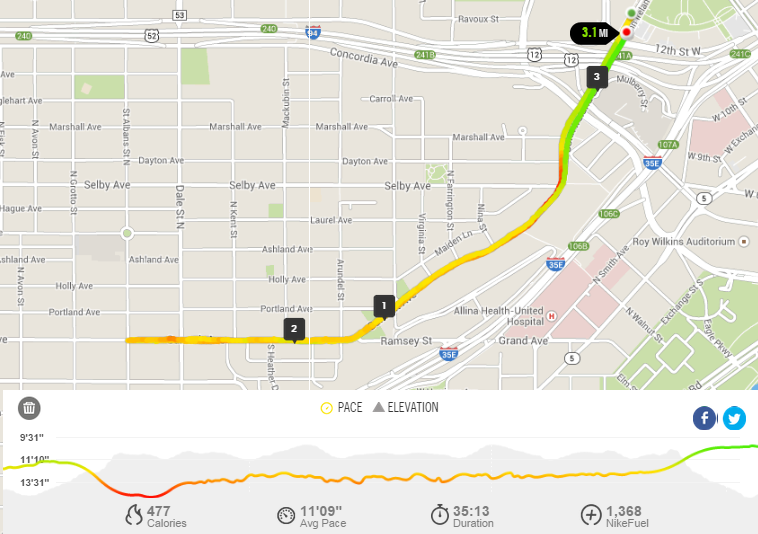
Task: Share this run on Facebook
Action: point(704,418)
